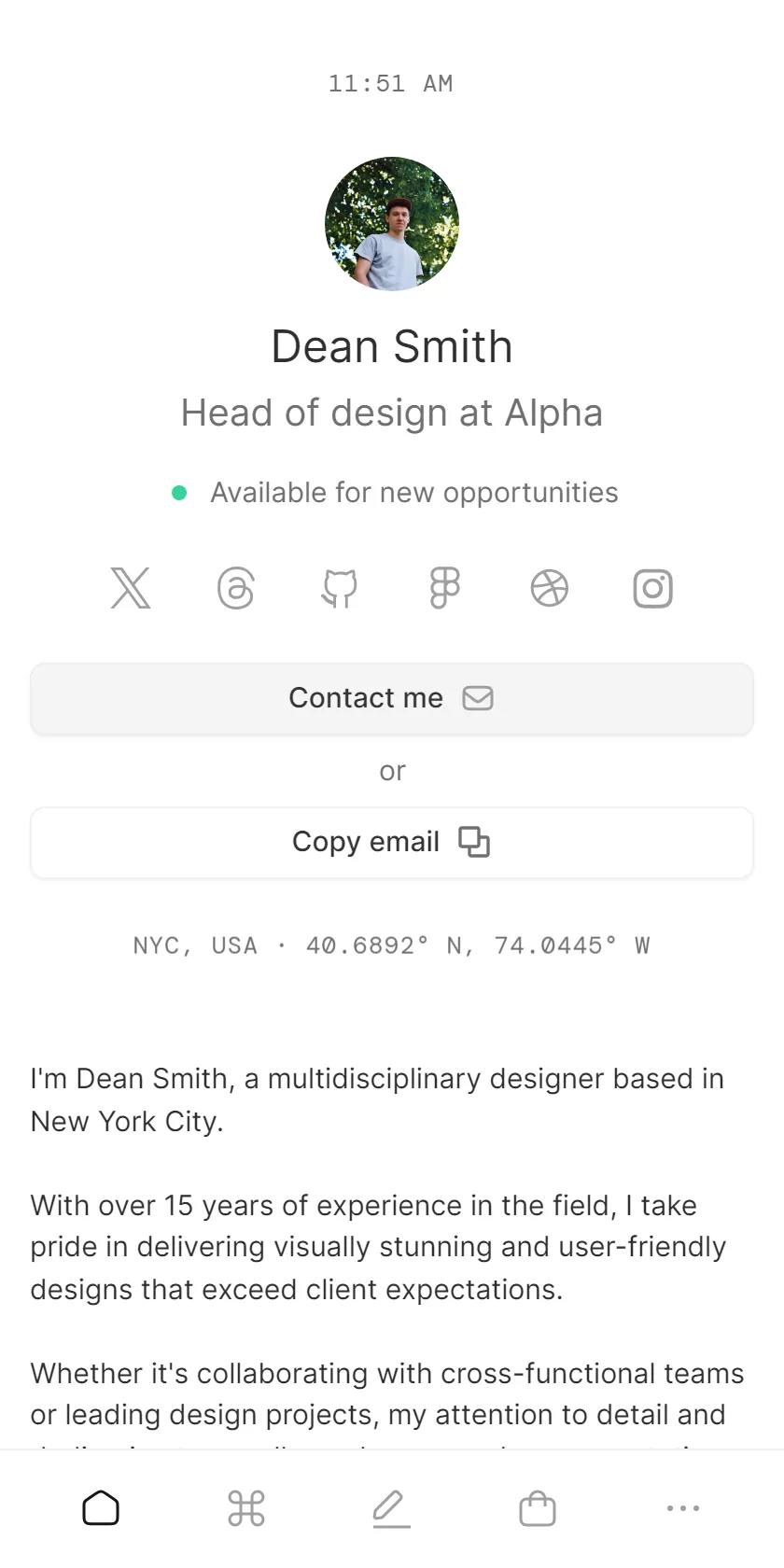Tap the Contact me button
This screenshot has height=1568, width=784.
392,698
